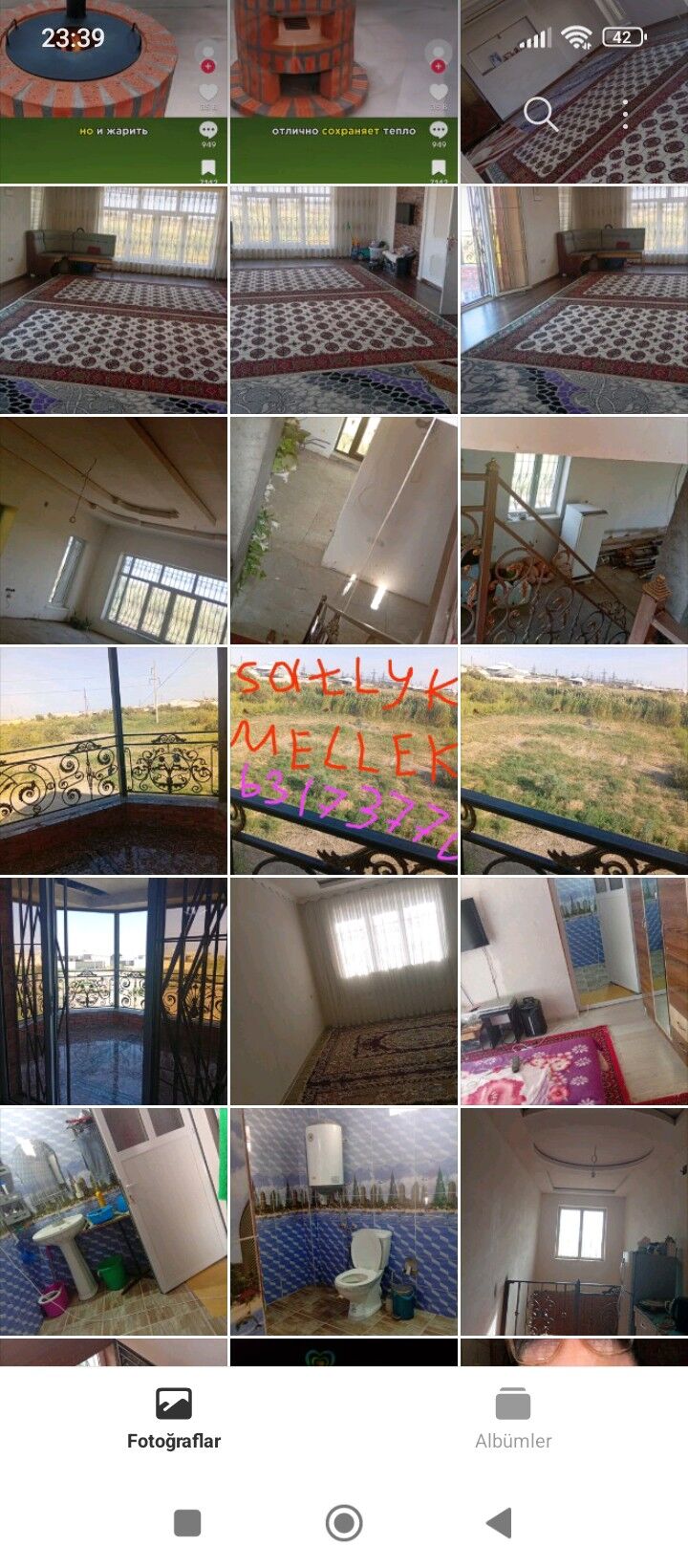Go to the home screen
Screen dimensions: 688x1568
tap(344, 1523)
